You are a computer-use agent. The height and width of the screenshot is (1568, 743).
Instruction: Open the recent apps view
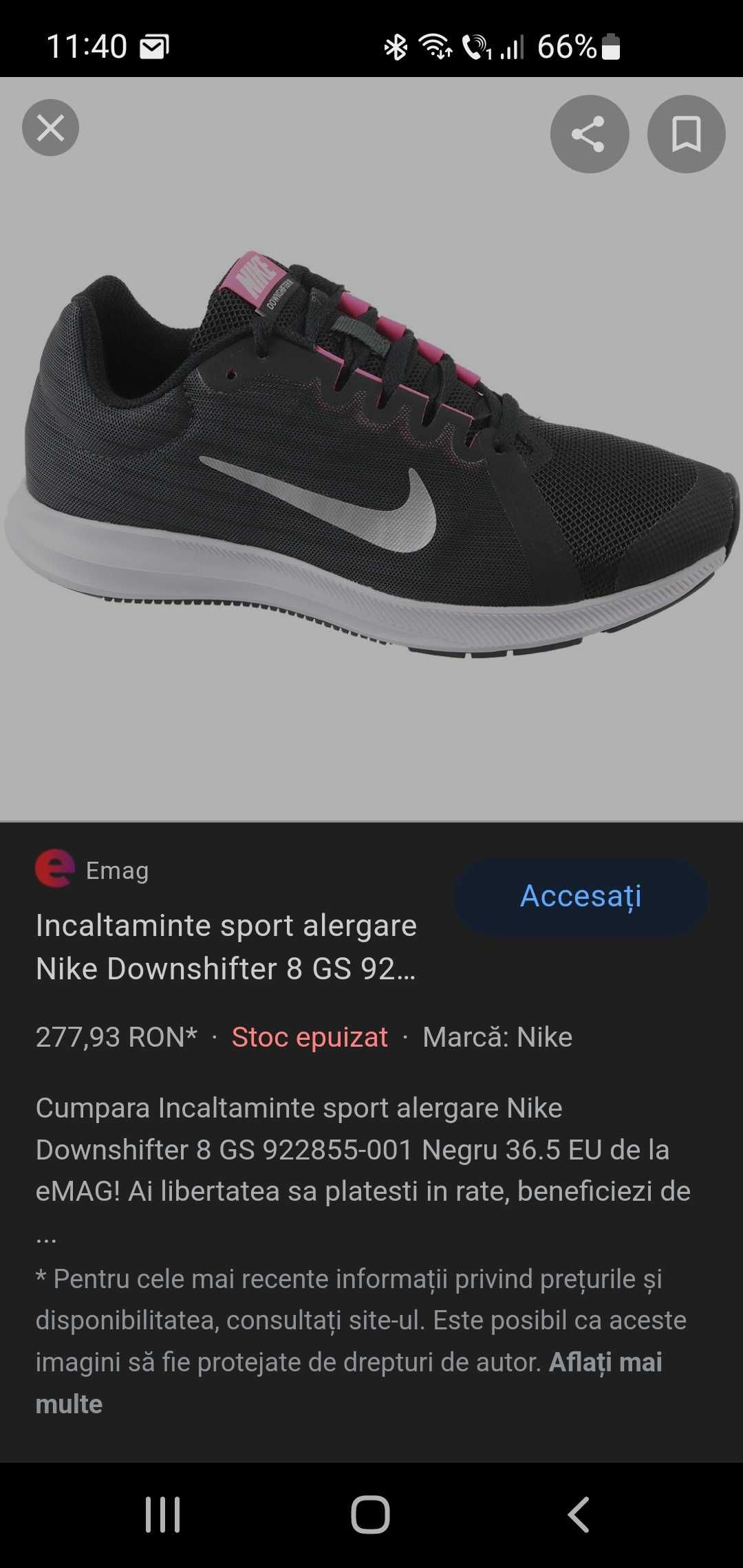163,1514
